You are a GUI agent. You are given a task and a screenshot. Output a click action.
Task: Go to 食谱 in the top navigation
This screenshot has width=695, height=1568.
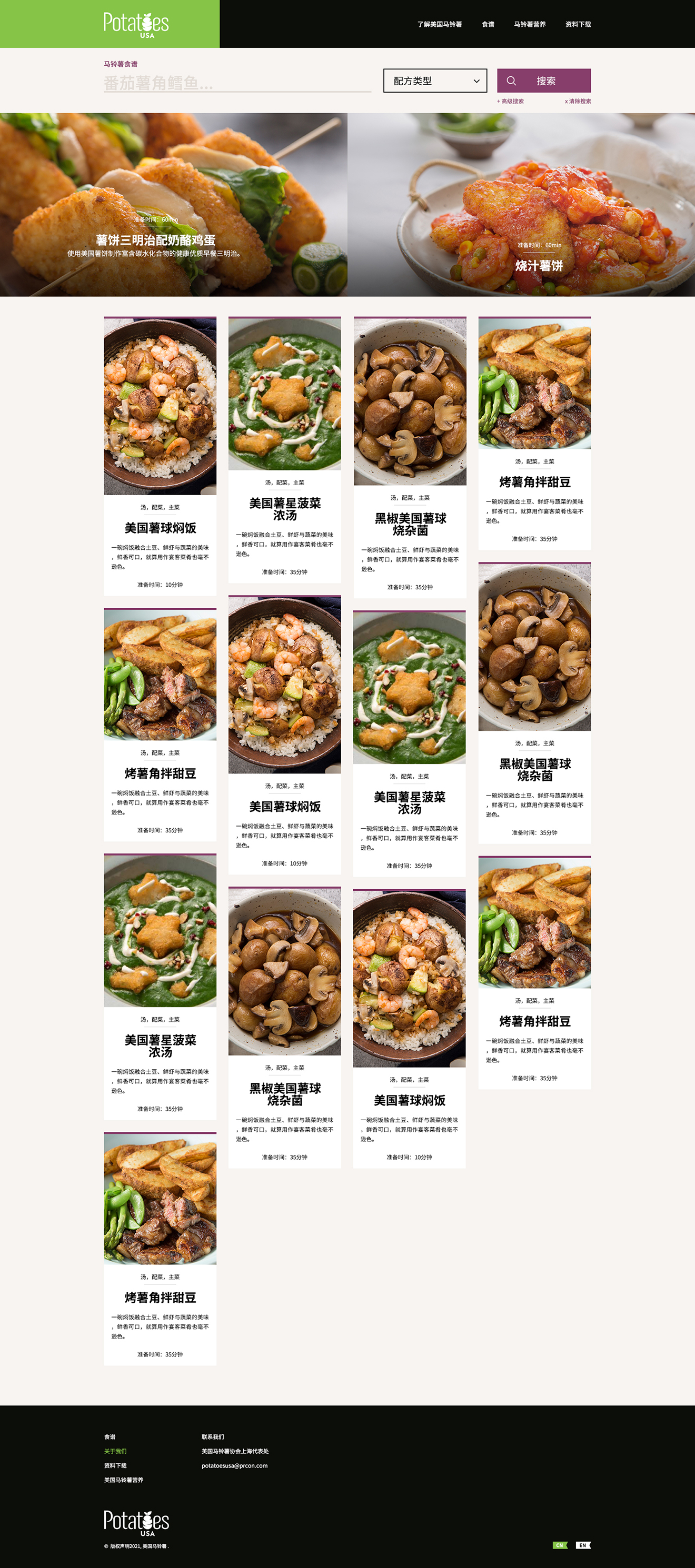[x=488, y=24]
